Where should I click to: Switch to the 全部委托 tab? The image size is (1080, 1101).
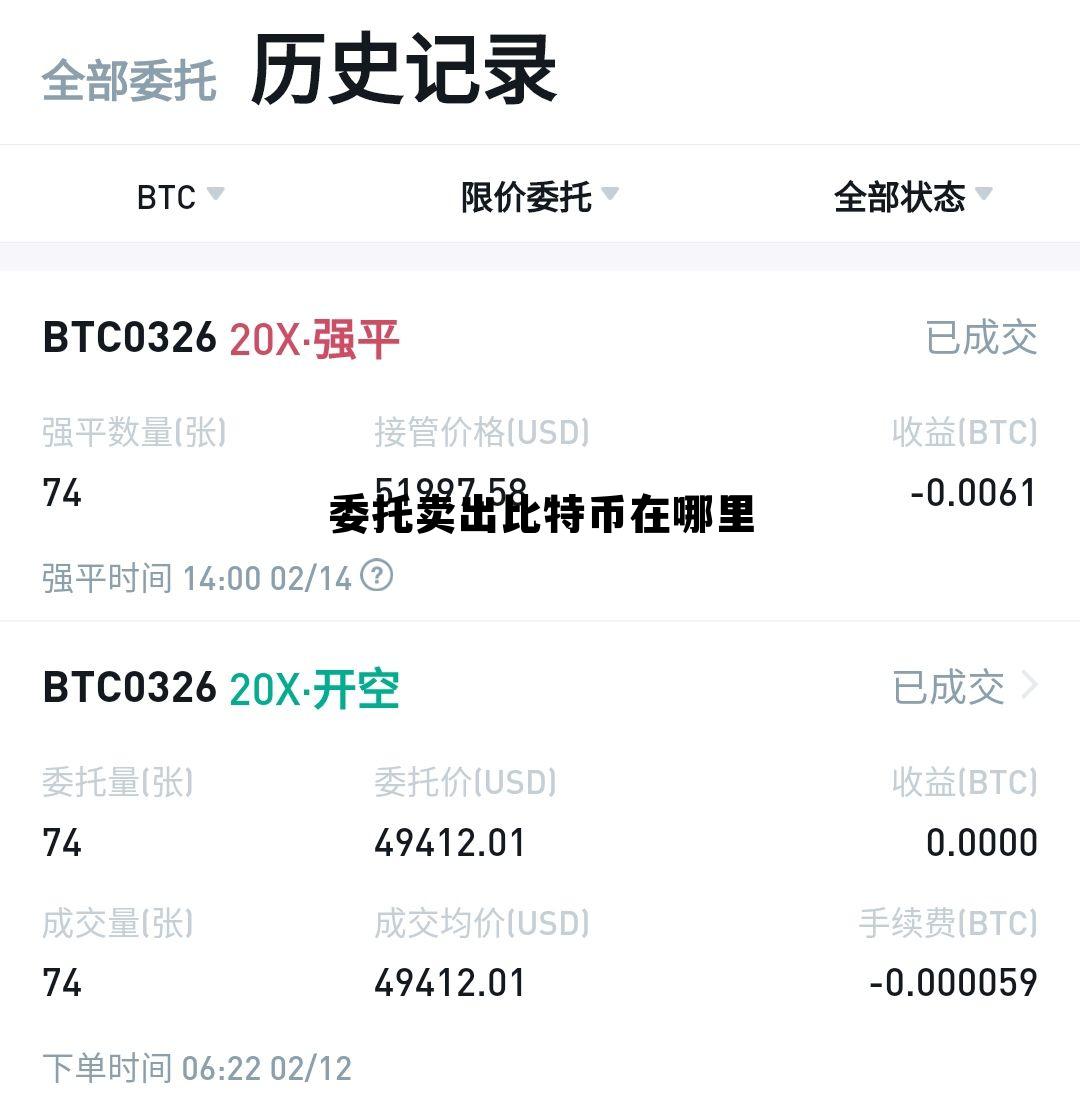128,85
